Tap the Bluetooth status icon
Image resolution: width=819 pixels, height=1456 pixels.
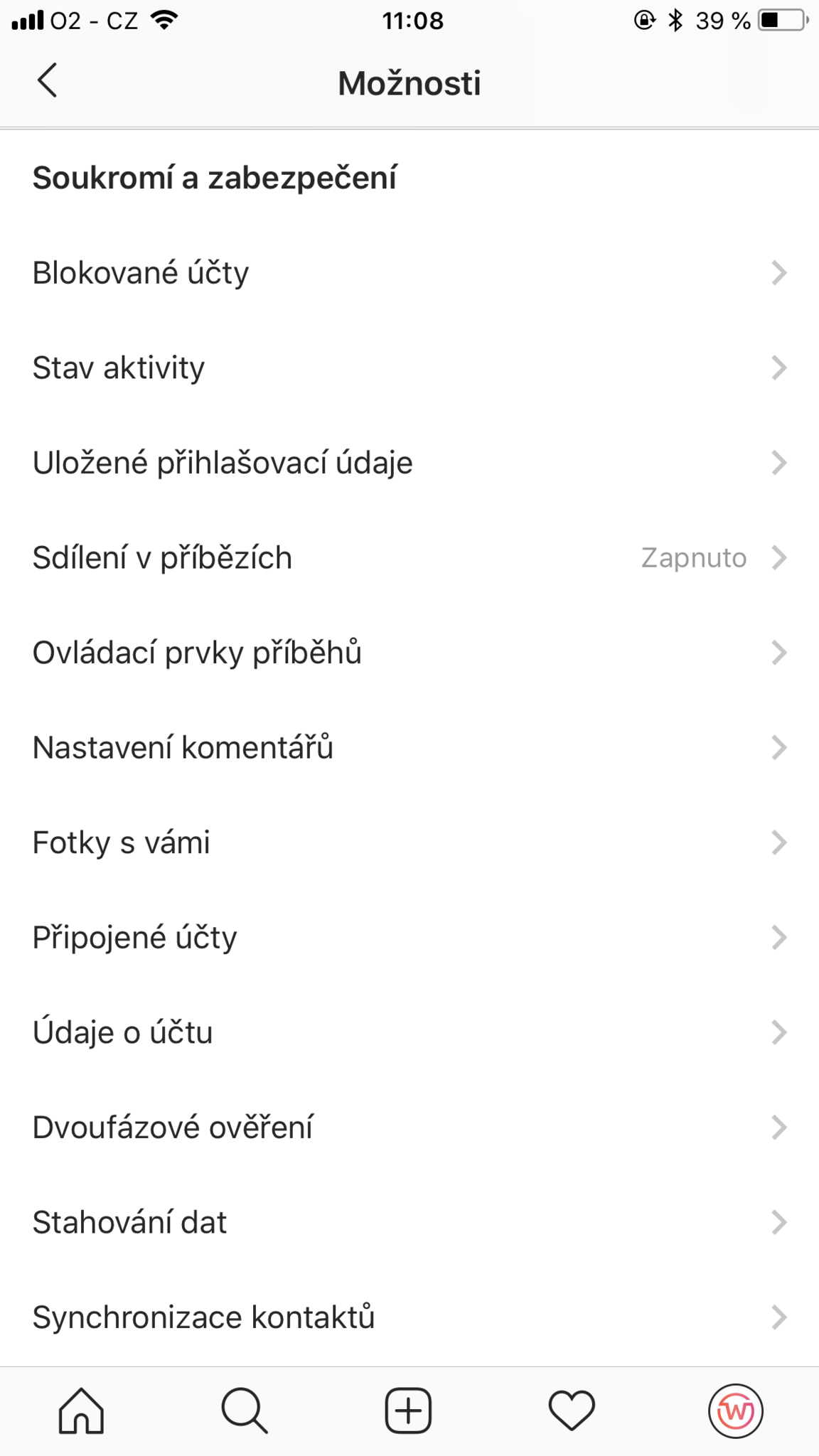point(675,21)
